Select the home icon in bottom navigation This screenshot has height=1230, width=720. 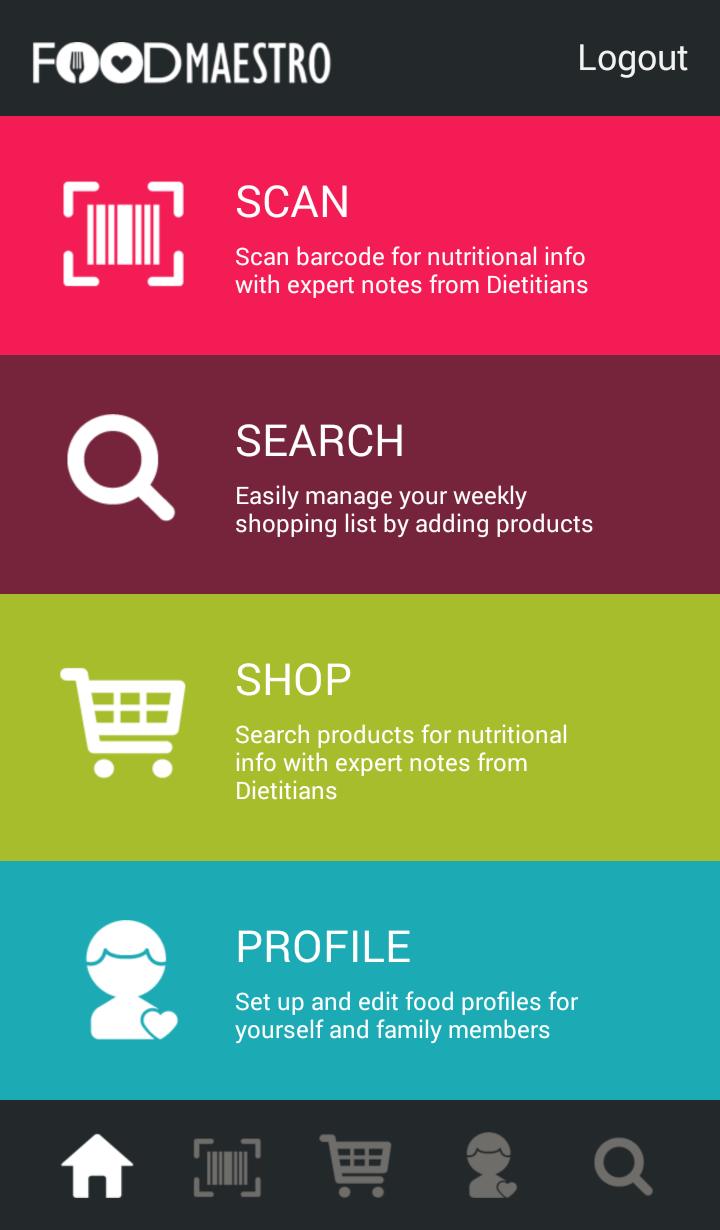(99, 1165)
